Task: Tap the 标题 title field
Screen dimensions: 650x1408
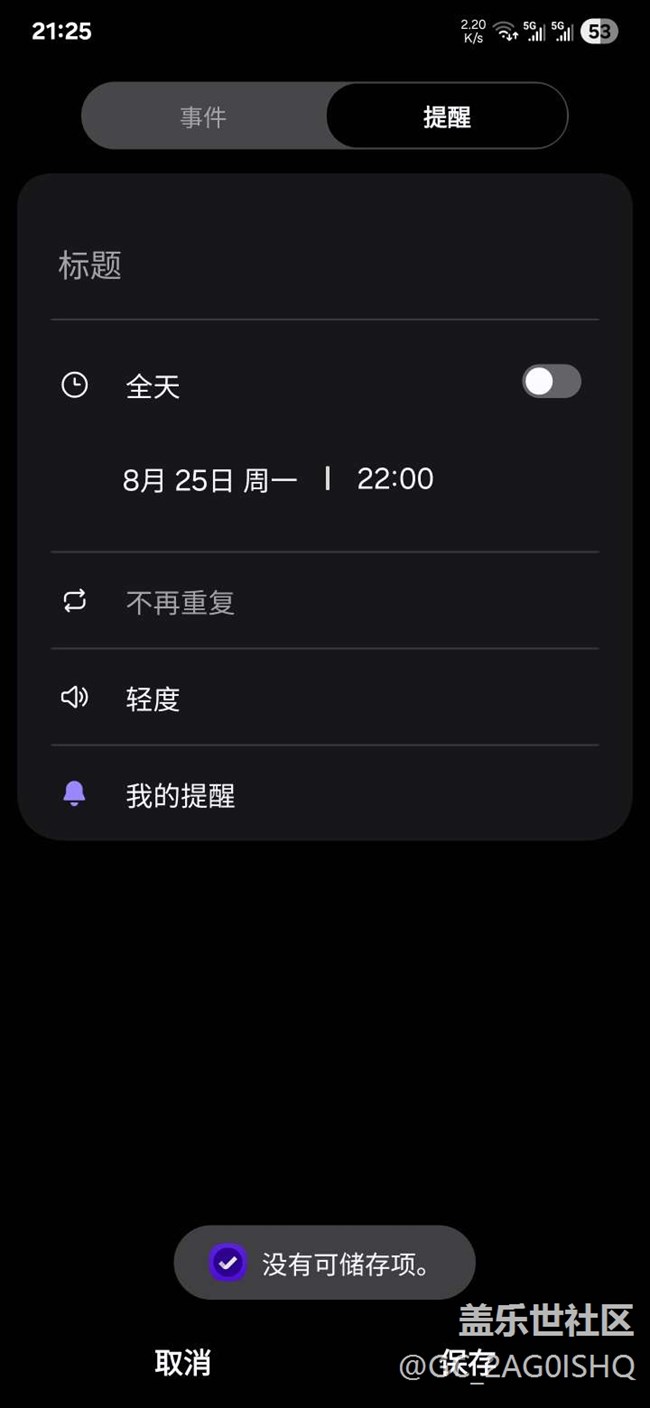Action: pos(324,266)
